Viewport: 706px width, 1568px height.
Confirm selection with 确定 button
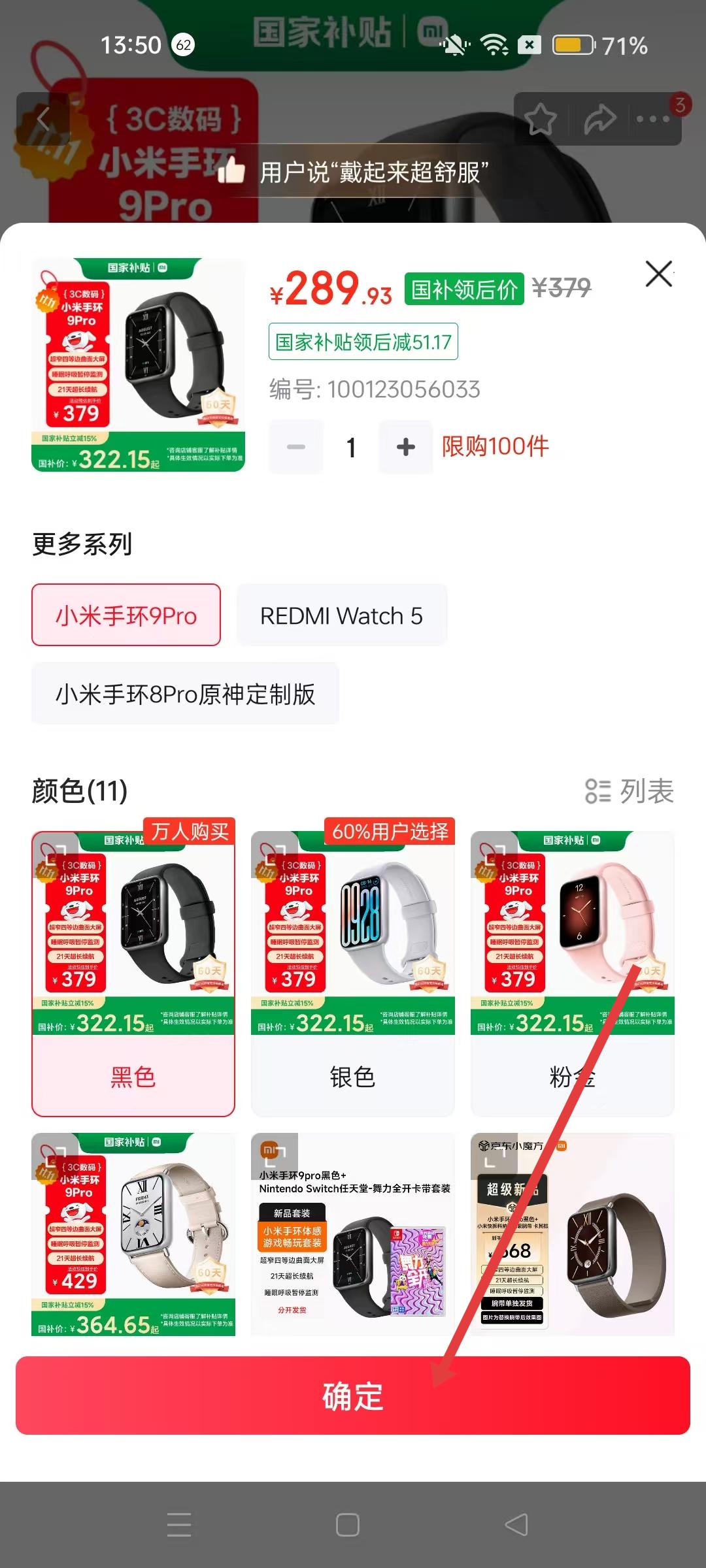(353, 1396)
